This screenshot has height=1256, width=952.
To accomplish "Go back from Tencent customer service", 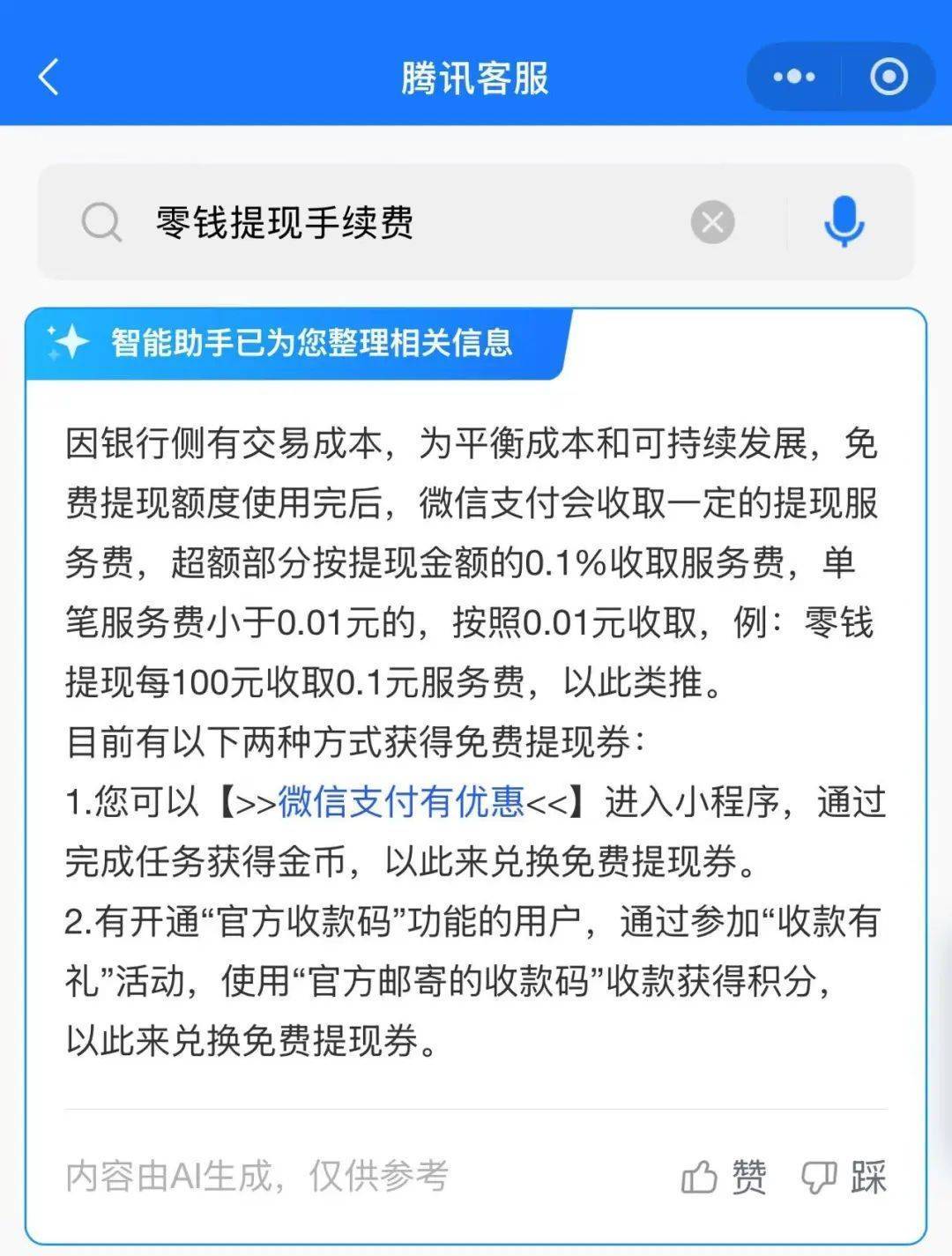I will (x=49, y=78).
